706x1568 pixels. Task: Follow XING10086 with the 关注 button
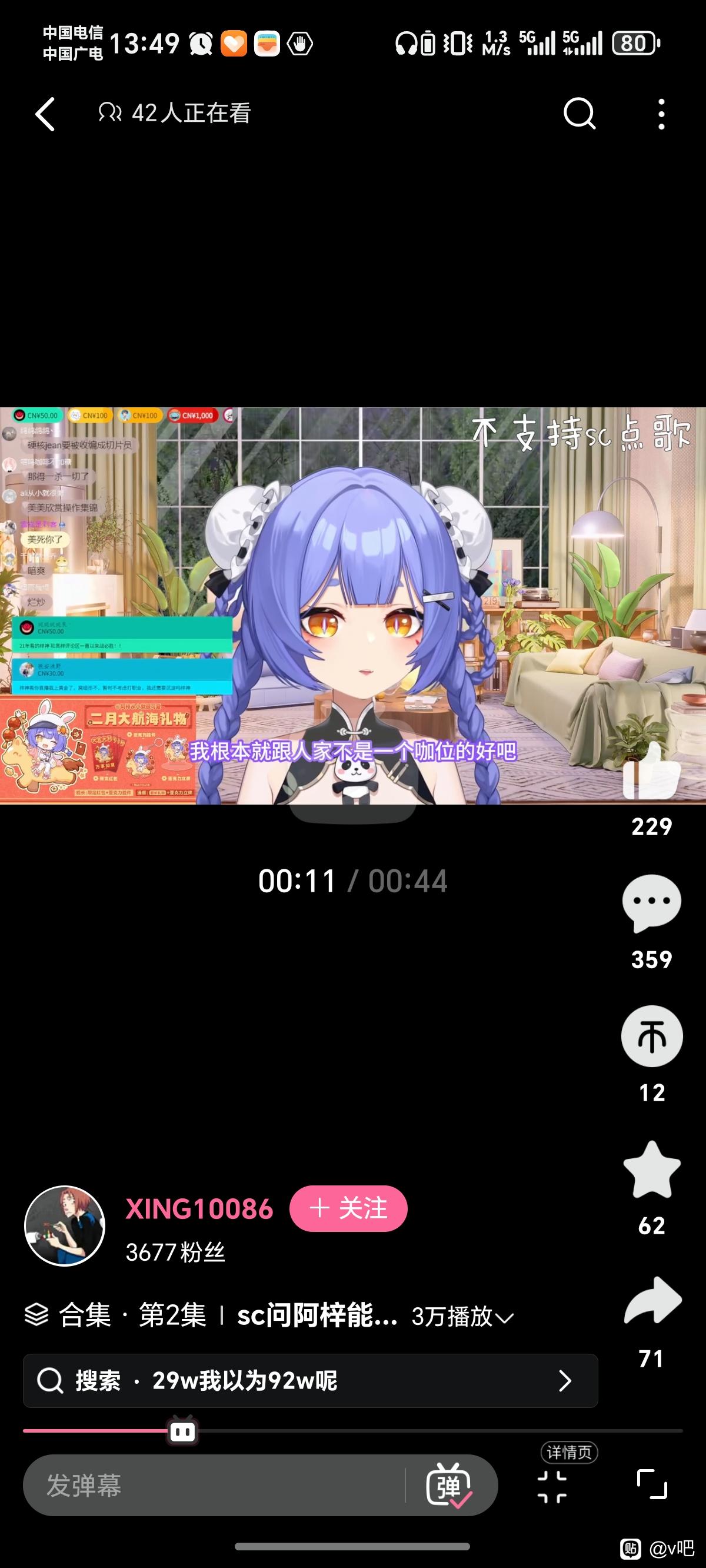[348, 1208]
